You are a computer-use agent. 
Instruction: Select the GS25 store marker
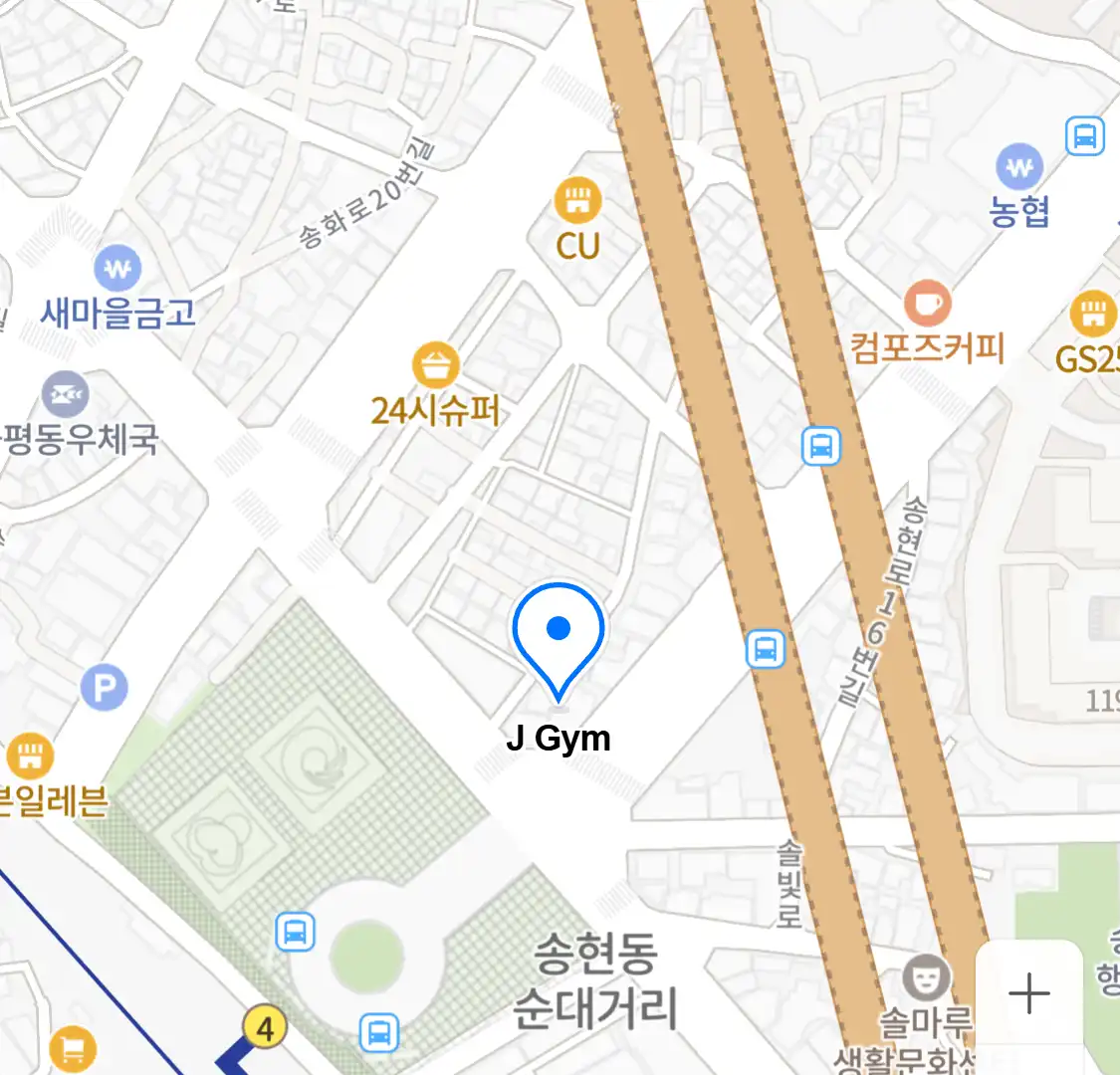pyautogui.click(x=1092, y=315)
